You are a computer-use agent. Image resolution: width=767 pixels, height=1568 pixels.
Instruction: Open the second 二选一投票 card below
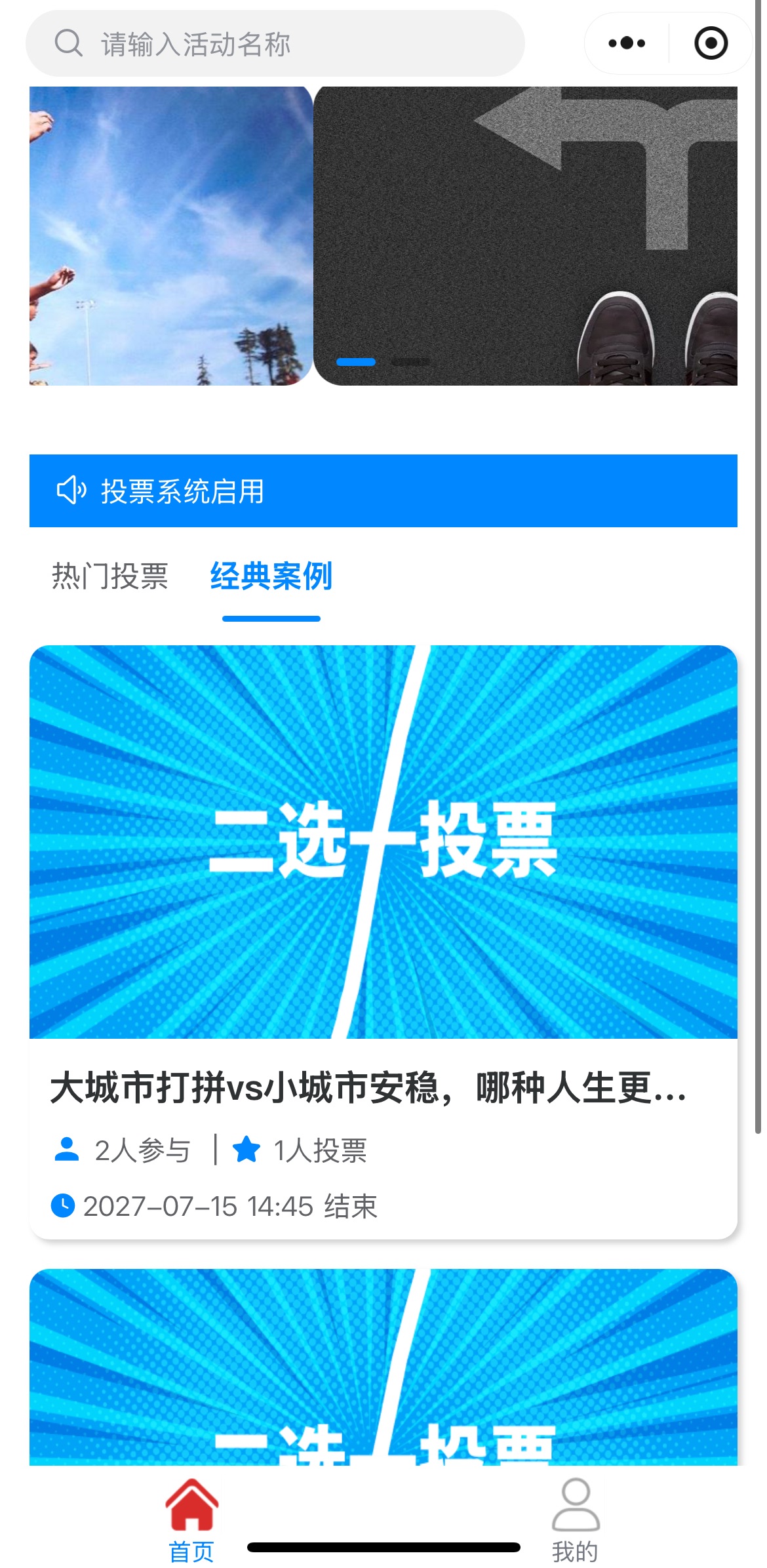coord(383,1367)
